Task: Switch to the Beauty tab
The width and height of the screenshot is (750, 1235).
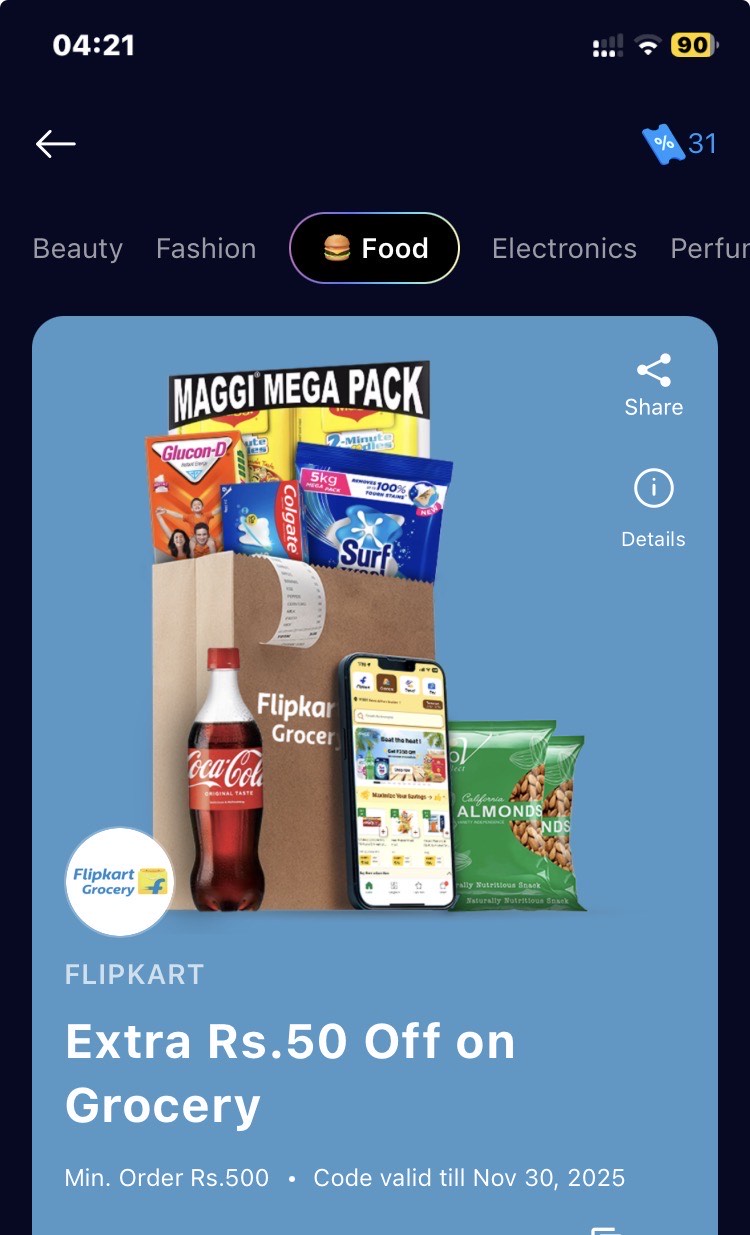Action: (x=78, y=248)
